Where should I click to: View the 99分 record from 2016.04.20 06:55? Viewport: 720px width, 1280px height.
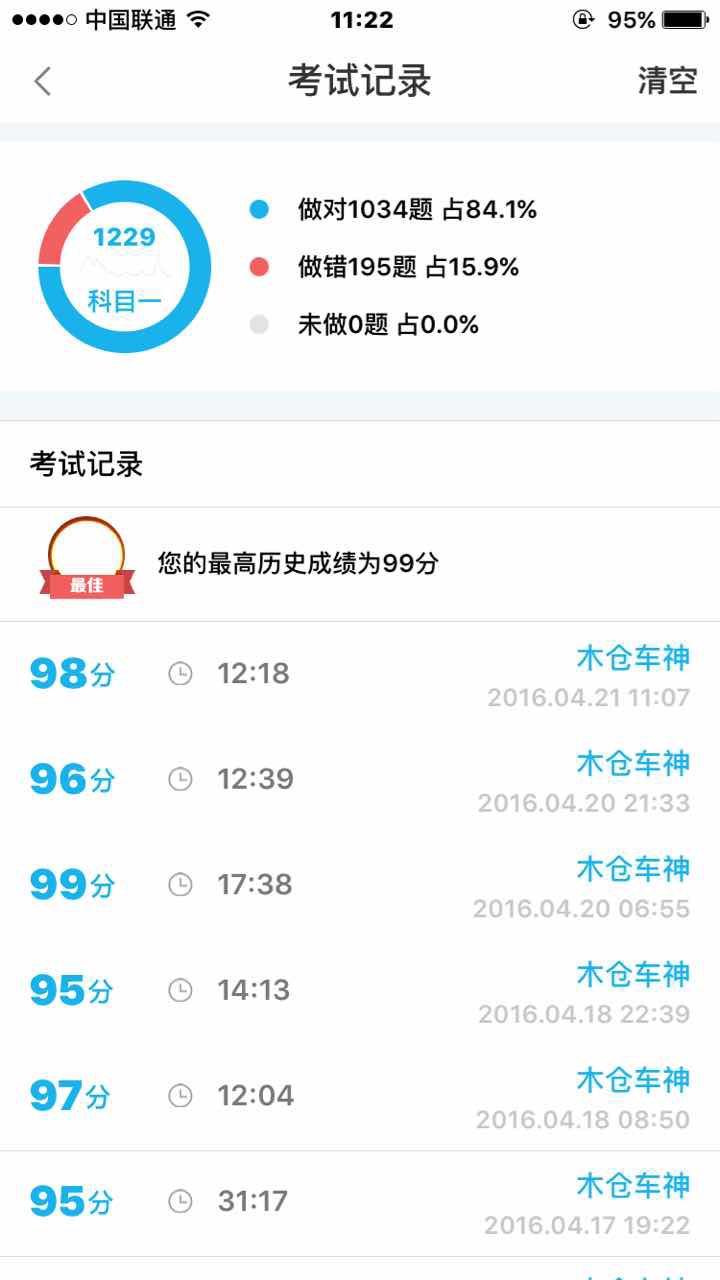pyautogui.click(x=360, y=887)
